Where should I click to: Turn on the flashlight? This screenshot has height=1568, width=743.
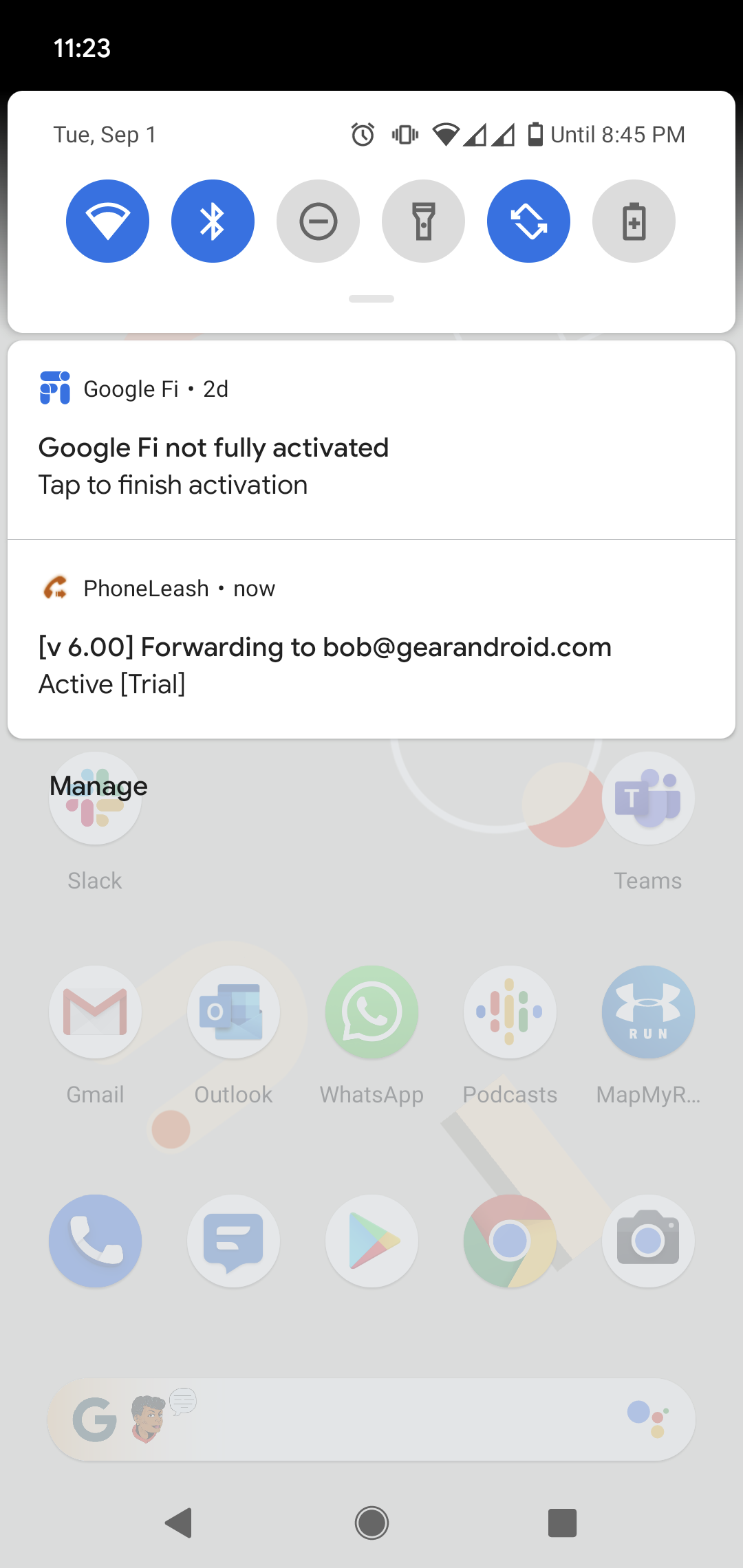click(x=423, y=221)
